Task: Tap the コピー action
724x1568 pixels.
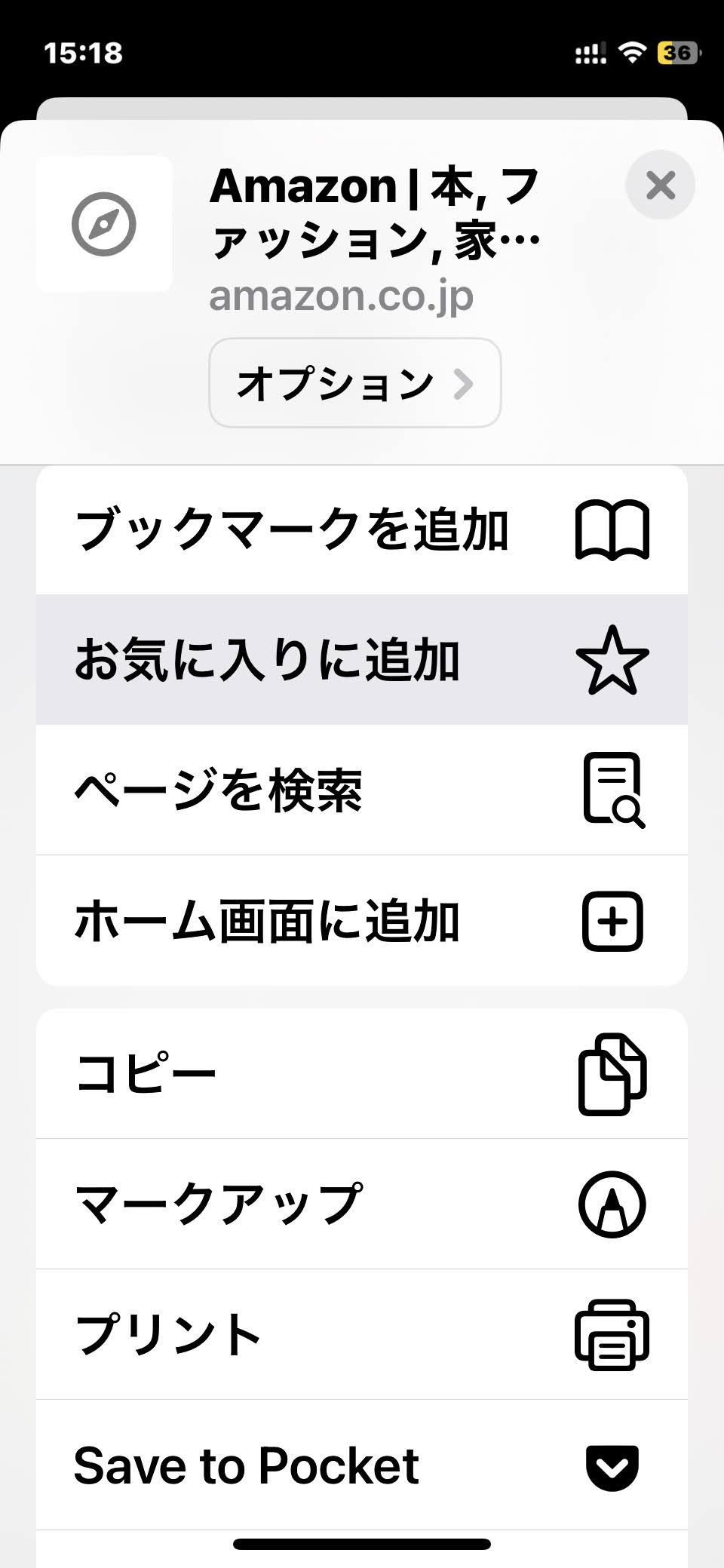Action: pos(362,1074)
